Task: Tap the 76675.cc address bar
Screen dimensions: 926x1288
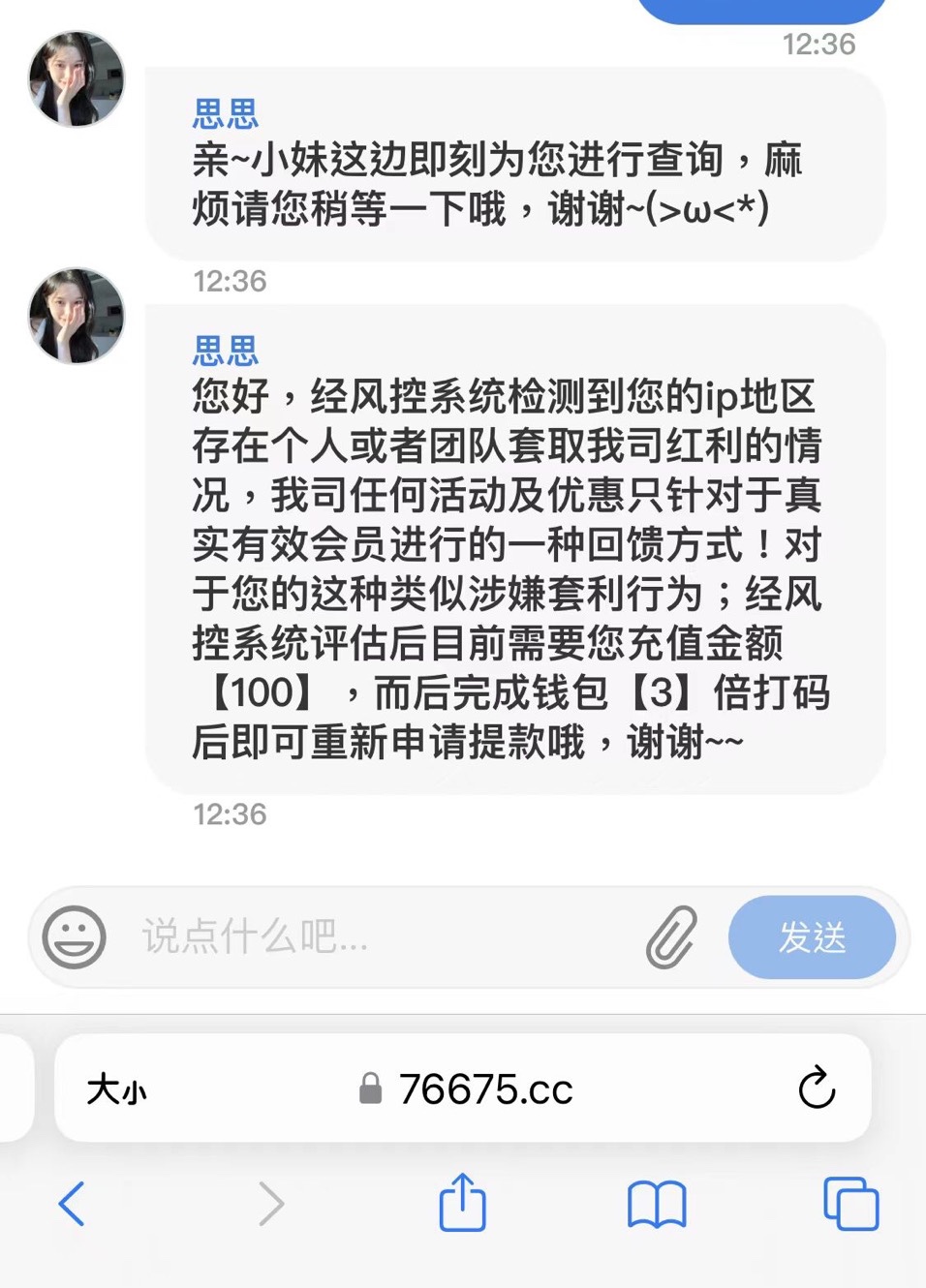Action: point(467,1089)
